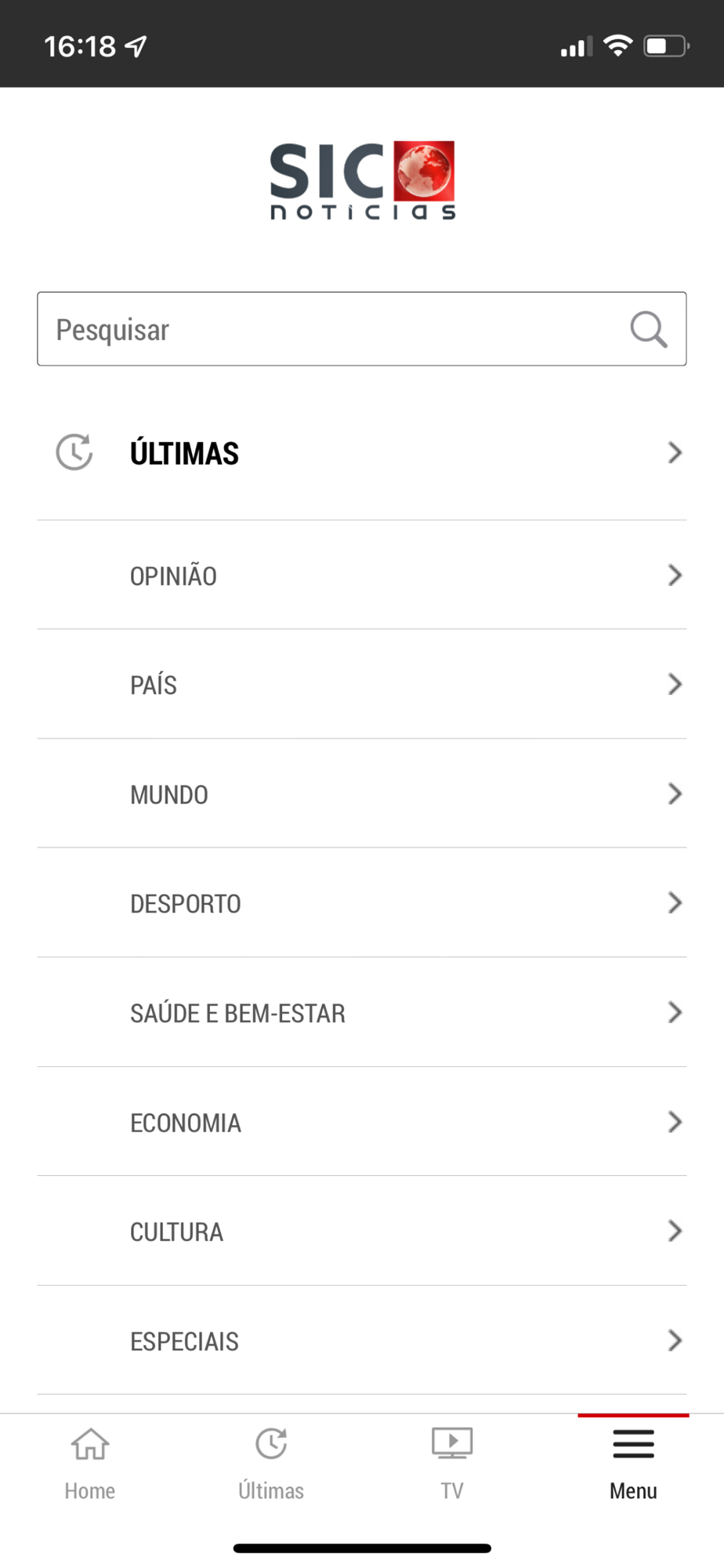Tap the Pesquisar search field

coord(329,329)
